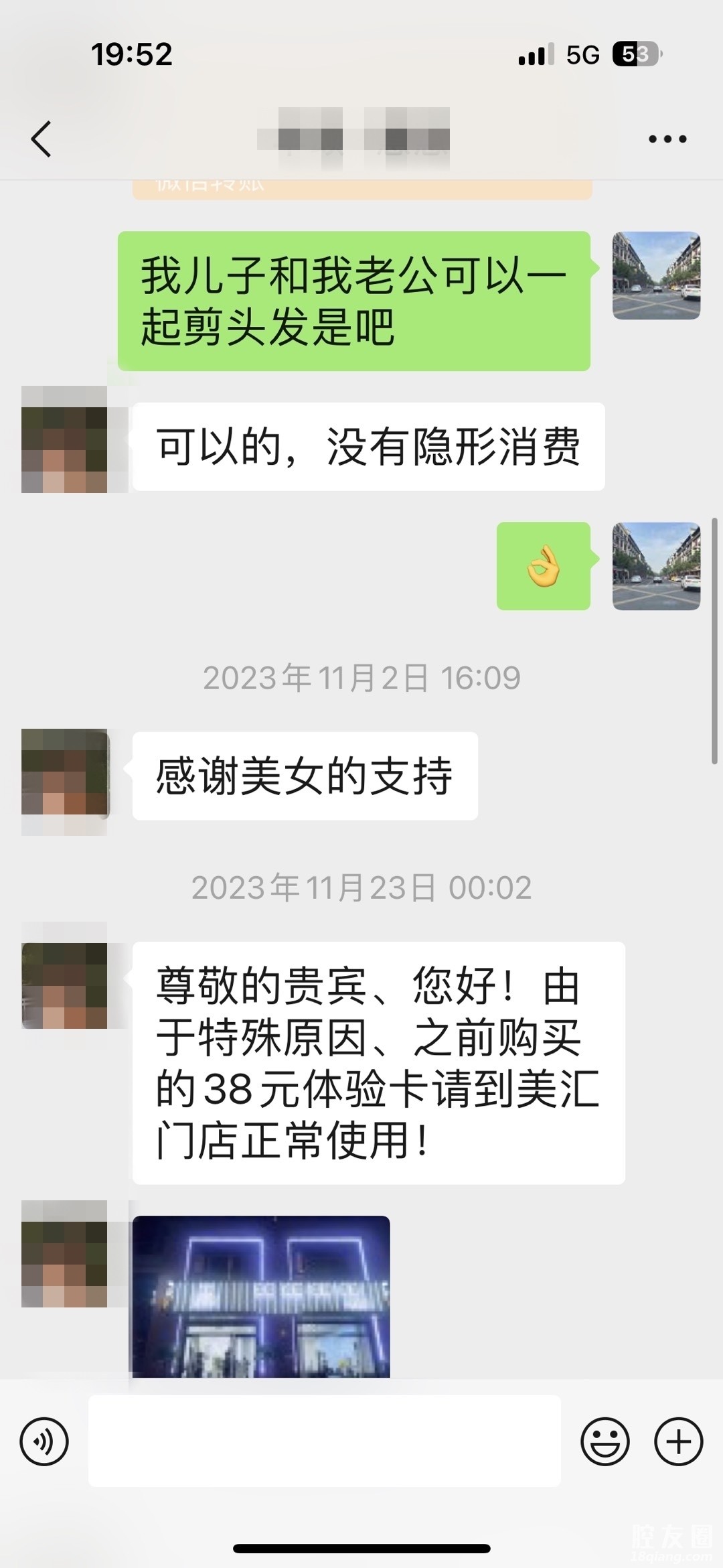View the storefront photo message
723x1568 pixels.
261,1295
